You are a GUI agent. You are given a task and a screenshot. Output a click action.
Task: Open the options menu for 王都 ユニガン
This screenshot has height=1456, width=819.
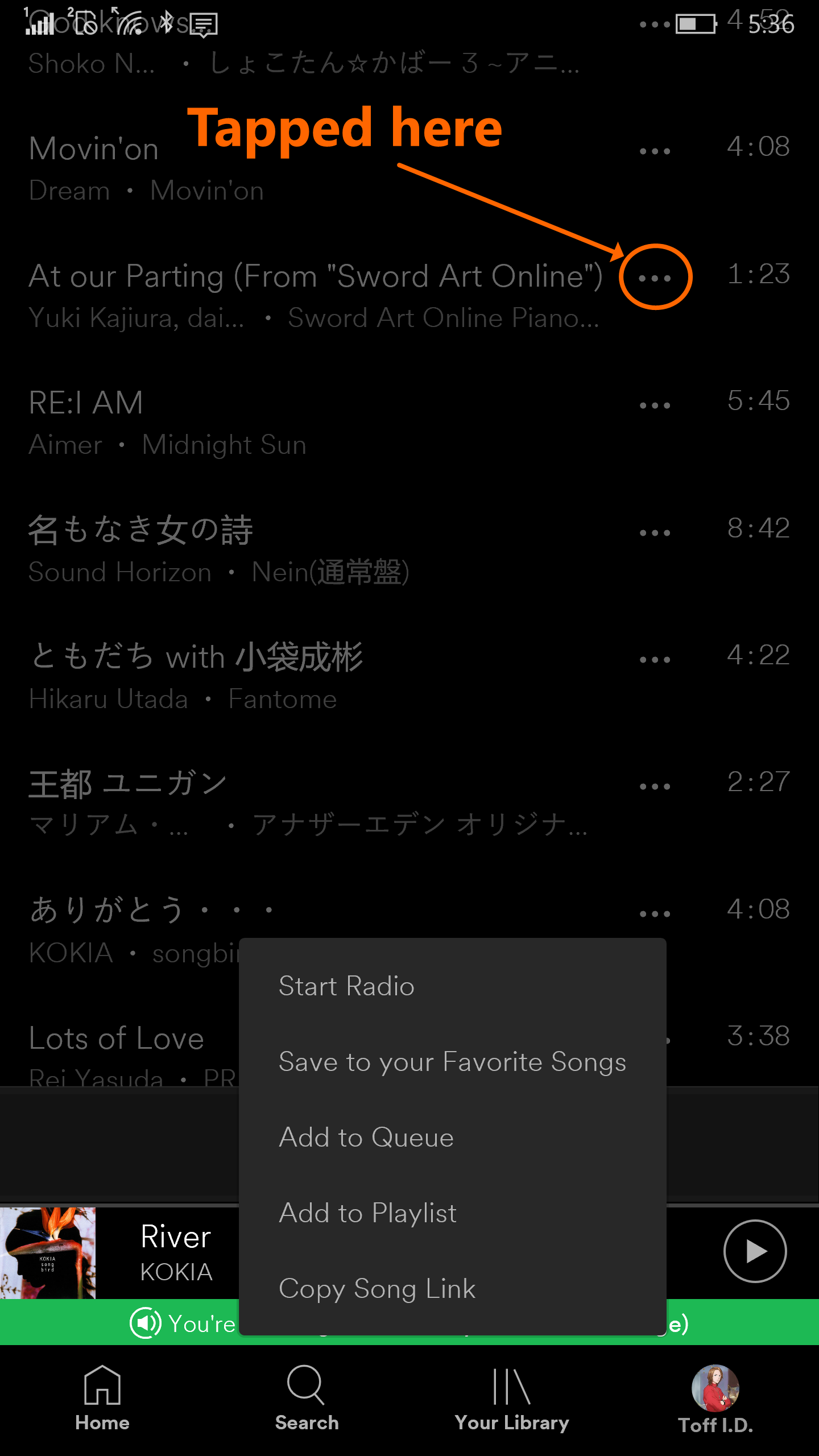654,785
